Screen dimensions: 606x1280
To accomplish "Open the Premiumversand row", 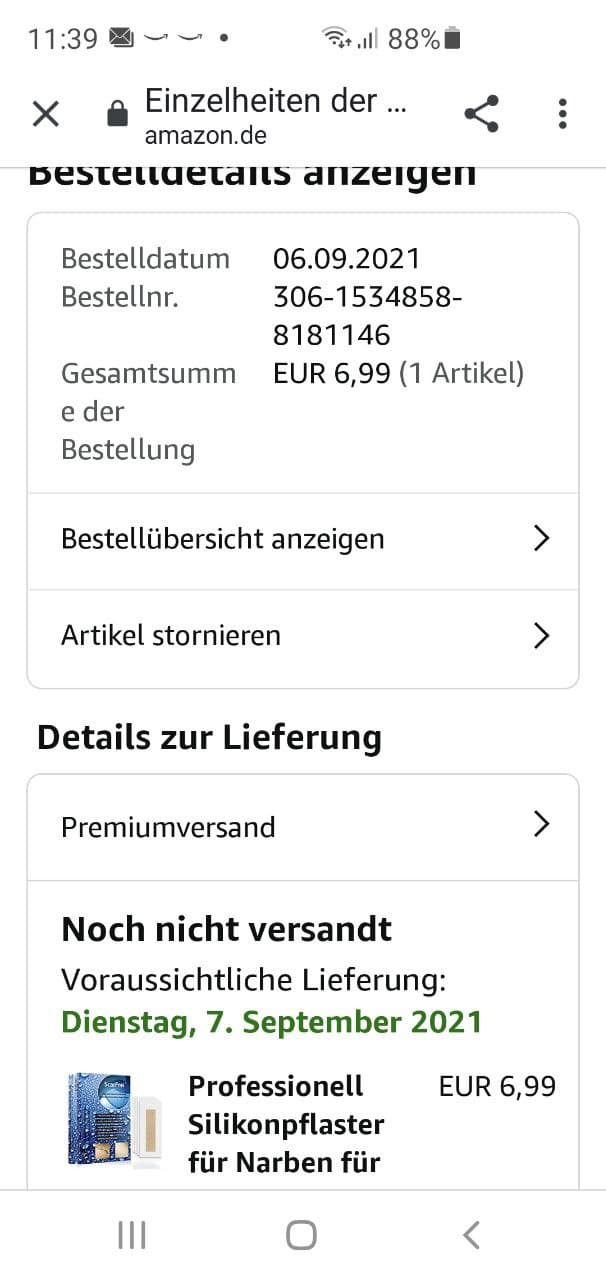I will pos(303,827).
